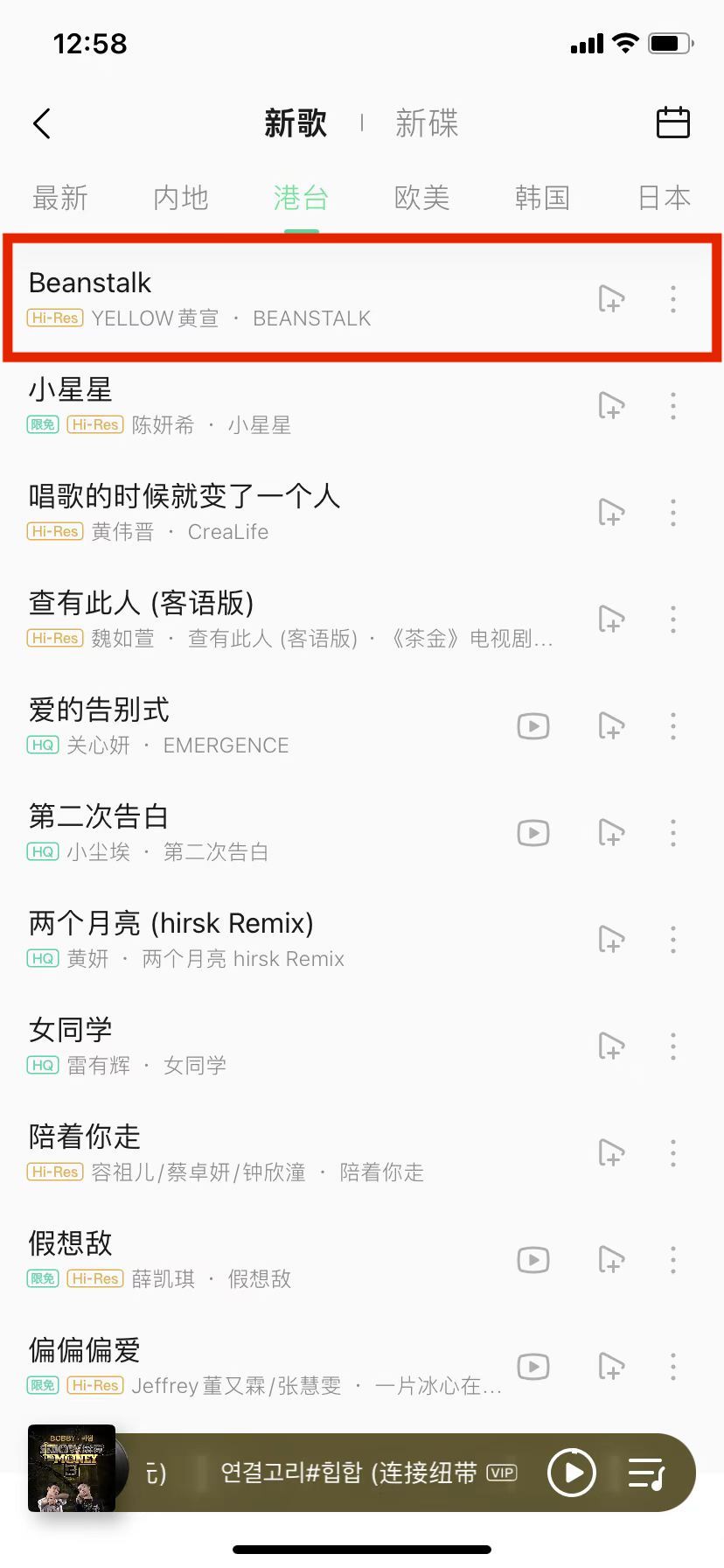Open more options for 第二次告白

672,833
